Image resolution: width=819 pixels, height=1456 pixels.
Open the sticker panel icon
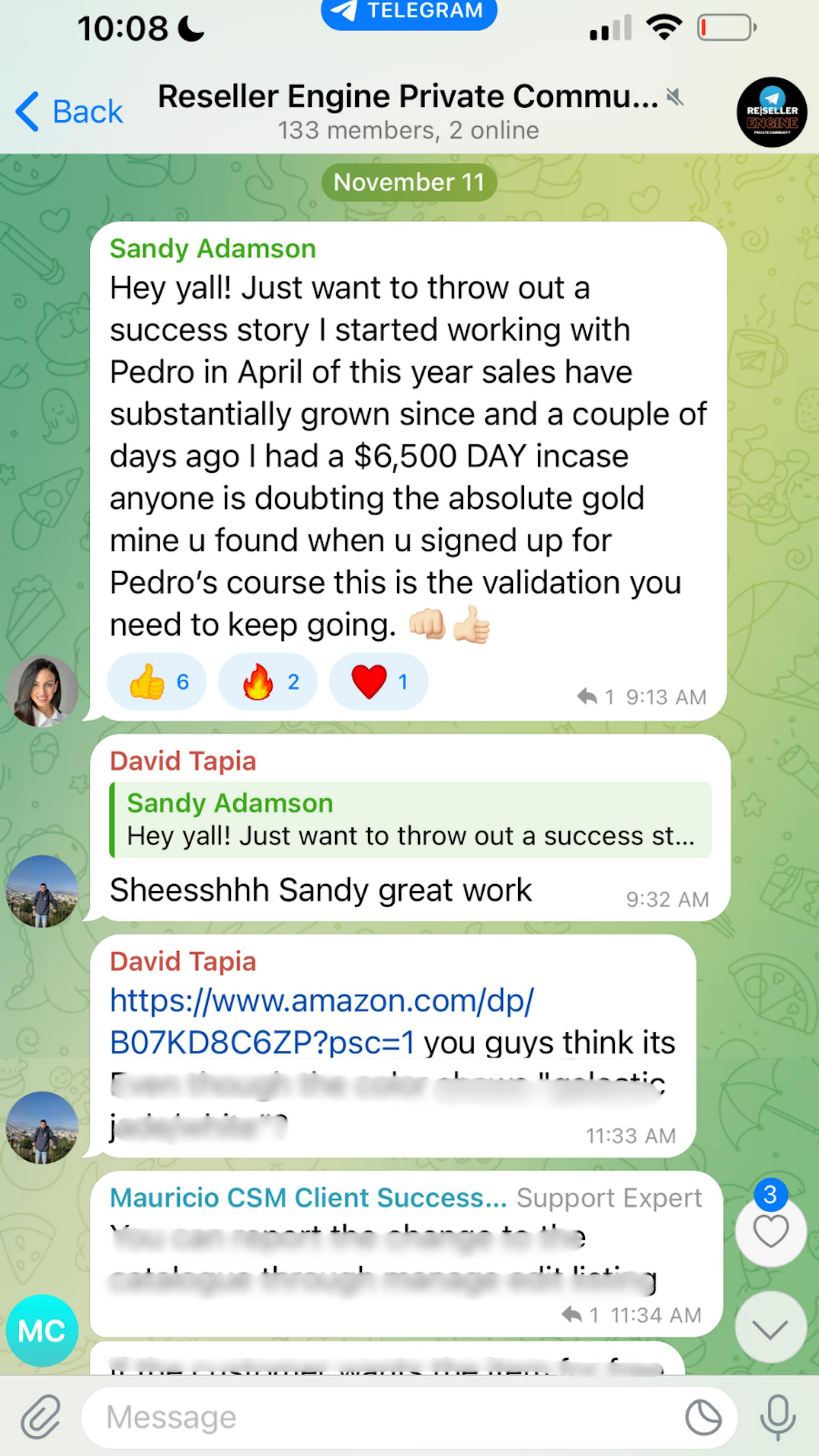(x=703, y=1416)
